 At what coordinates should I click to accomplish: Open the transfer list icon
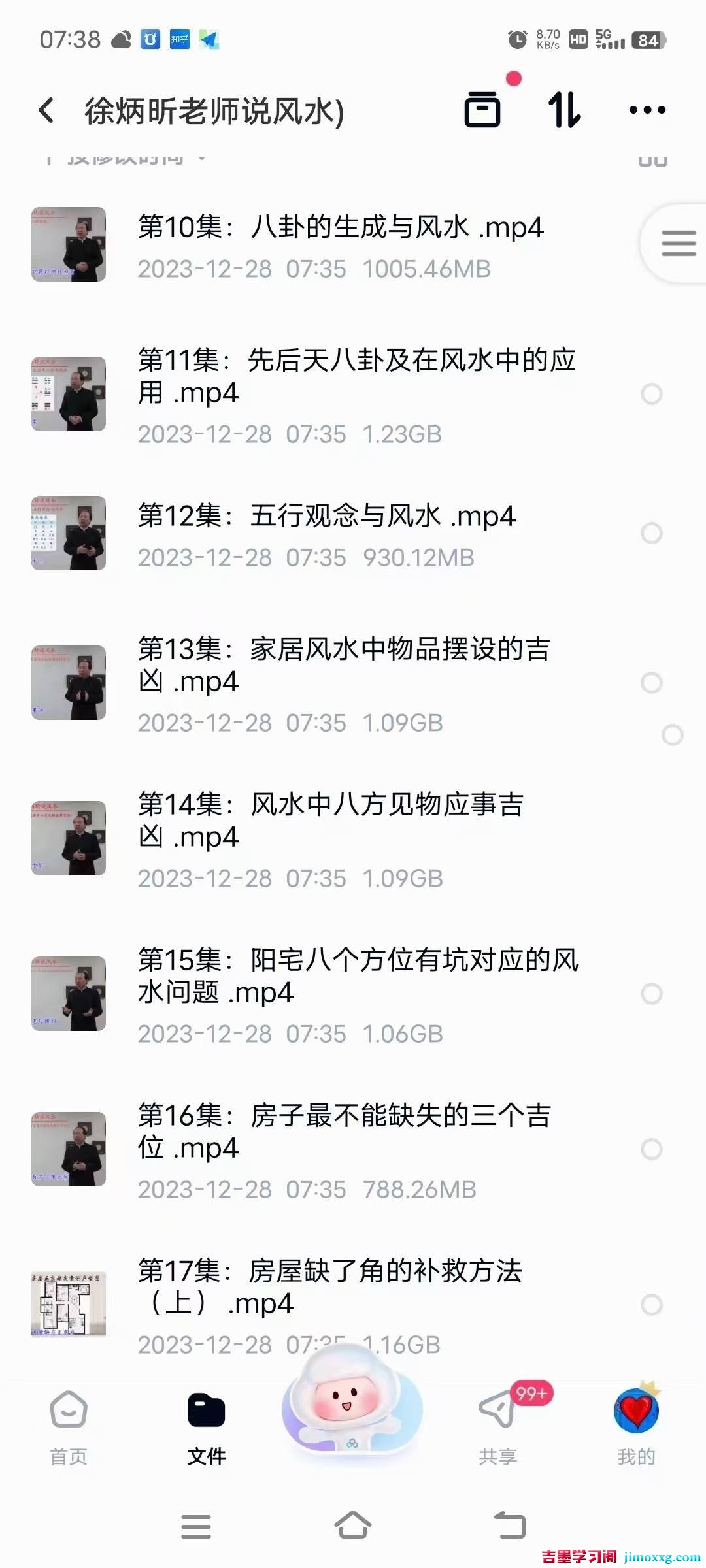(x=482, y=109)
